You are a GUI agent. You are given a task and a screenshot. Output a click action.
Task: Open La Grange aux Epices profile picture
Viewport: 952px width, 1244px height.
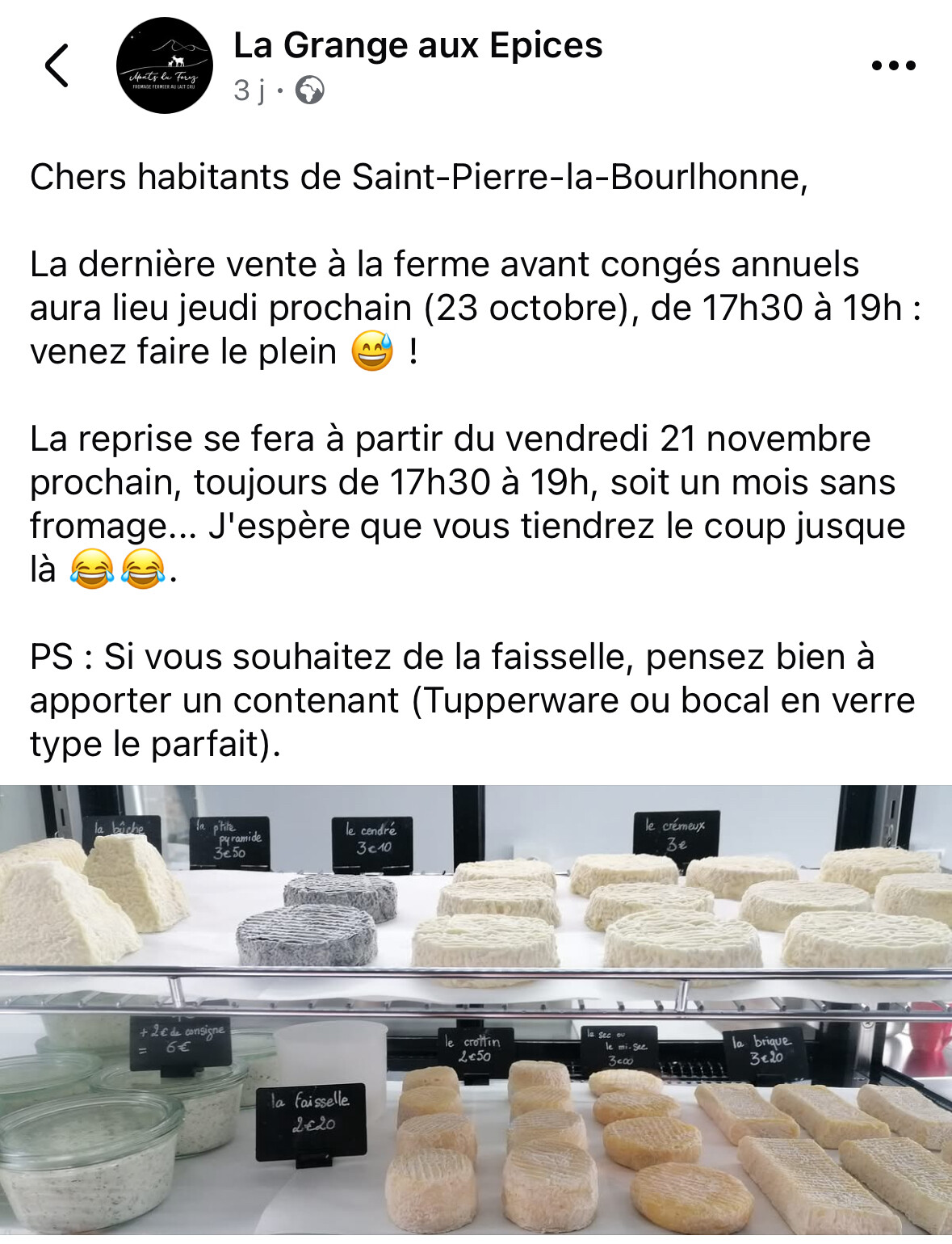pos(165,65)
